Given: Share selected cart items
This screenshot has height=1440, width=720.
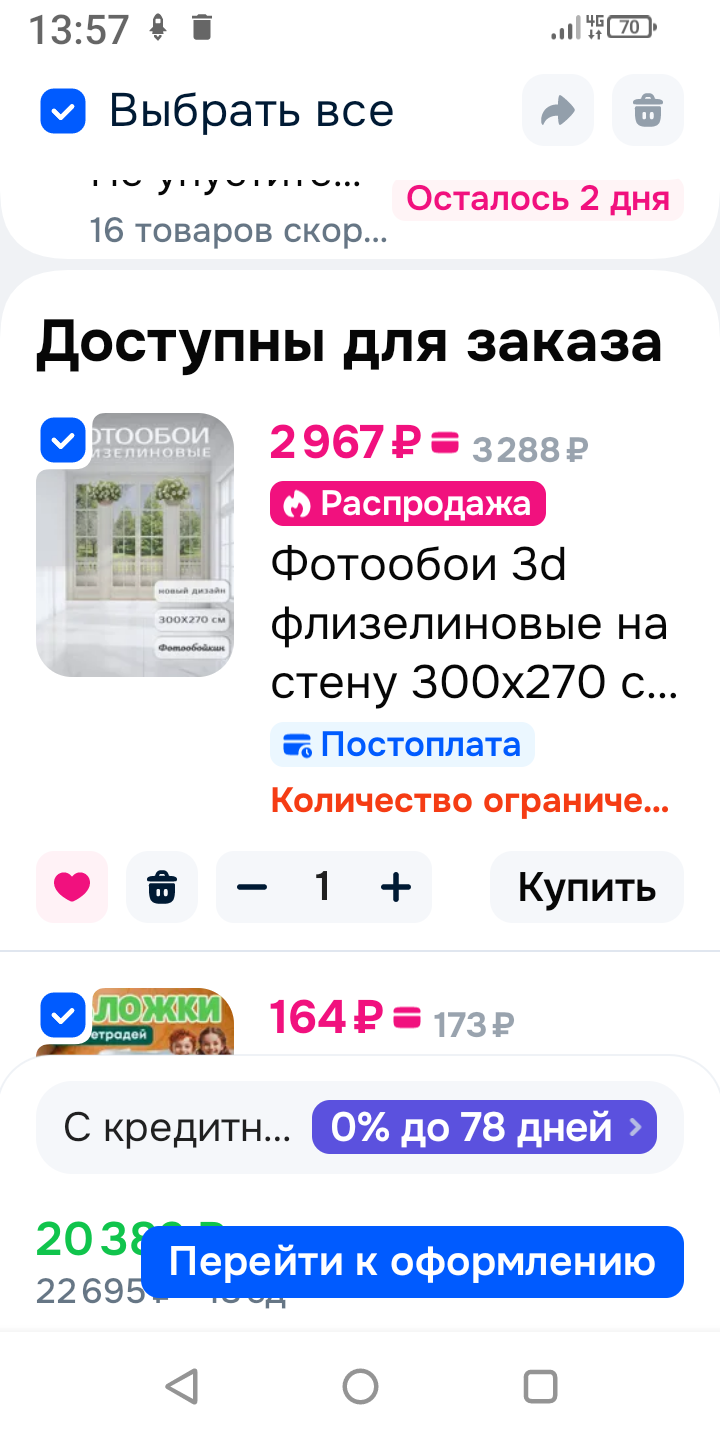Looking at the screenshot, I should pyautogui.click(x=557, y=110).
